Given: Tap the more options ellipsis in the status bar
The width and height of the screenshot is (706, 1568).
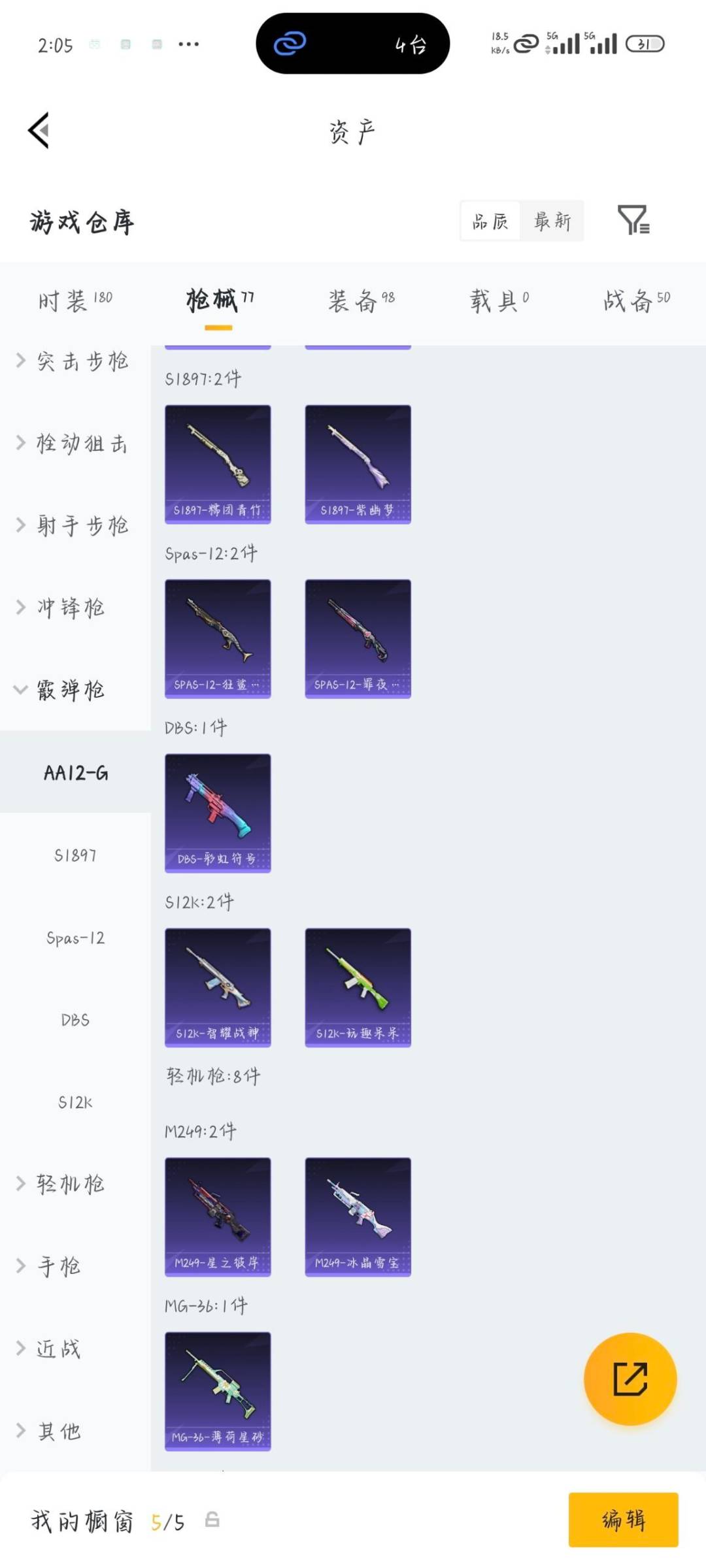Looking at the screenshot, I should coord(188,44).
